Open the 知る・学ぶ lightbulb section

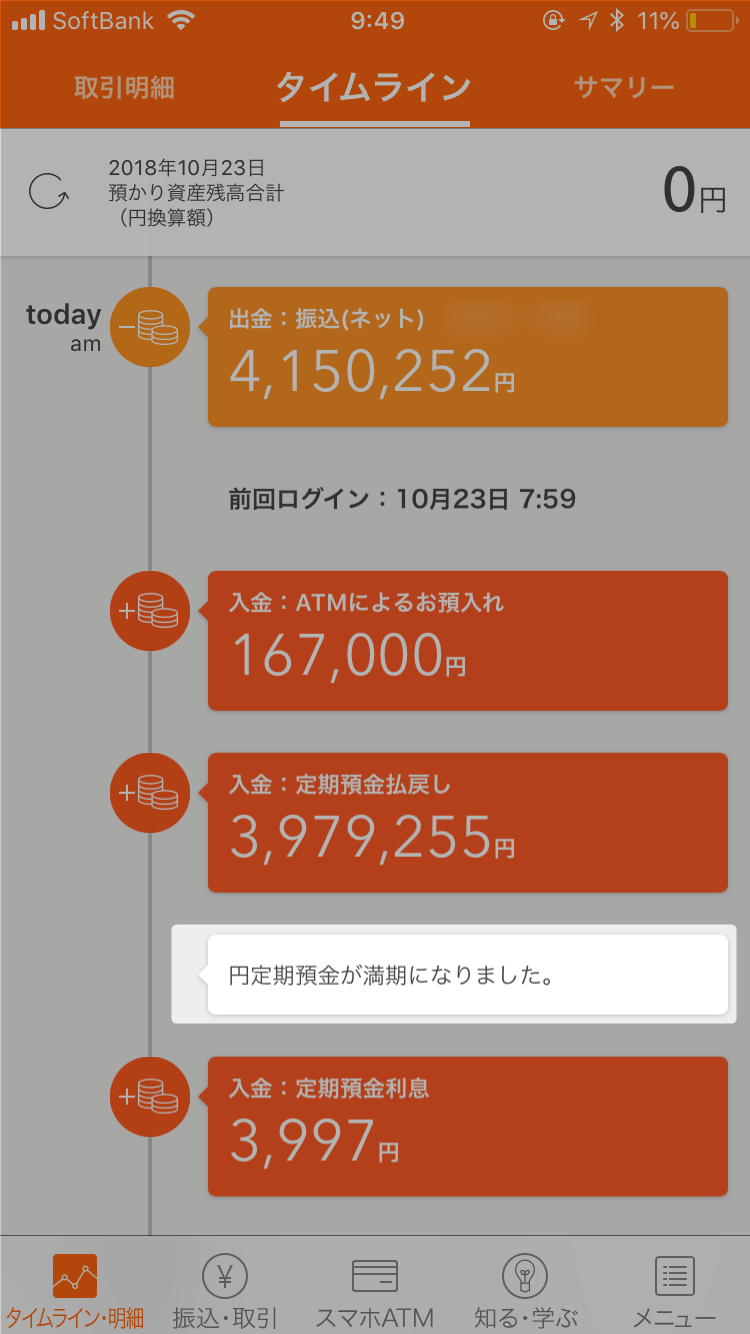point(525,1285)
